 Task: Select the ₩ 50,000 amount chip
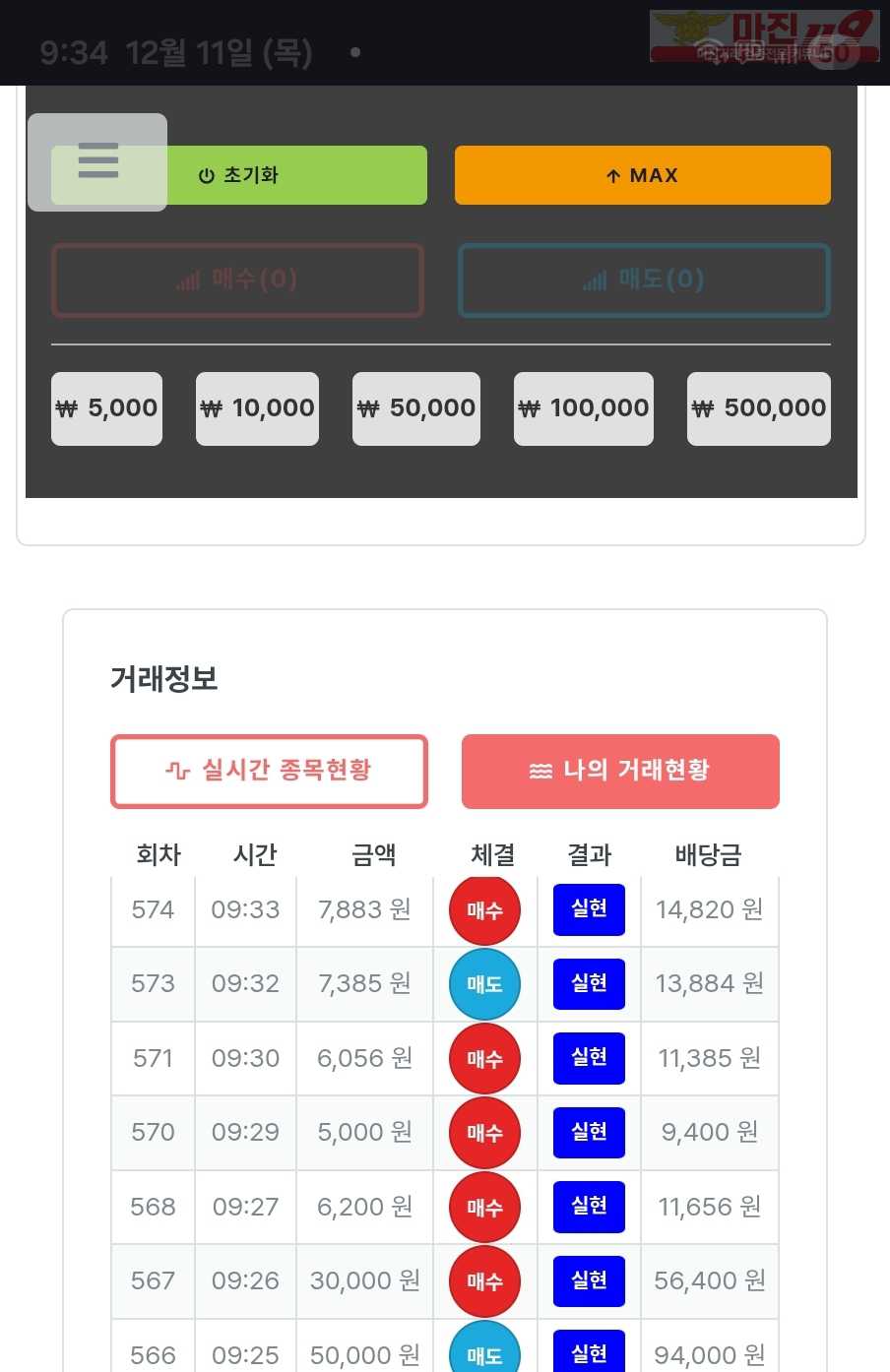pos(416,408)
